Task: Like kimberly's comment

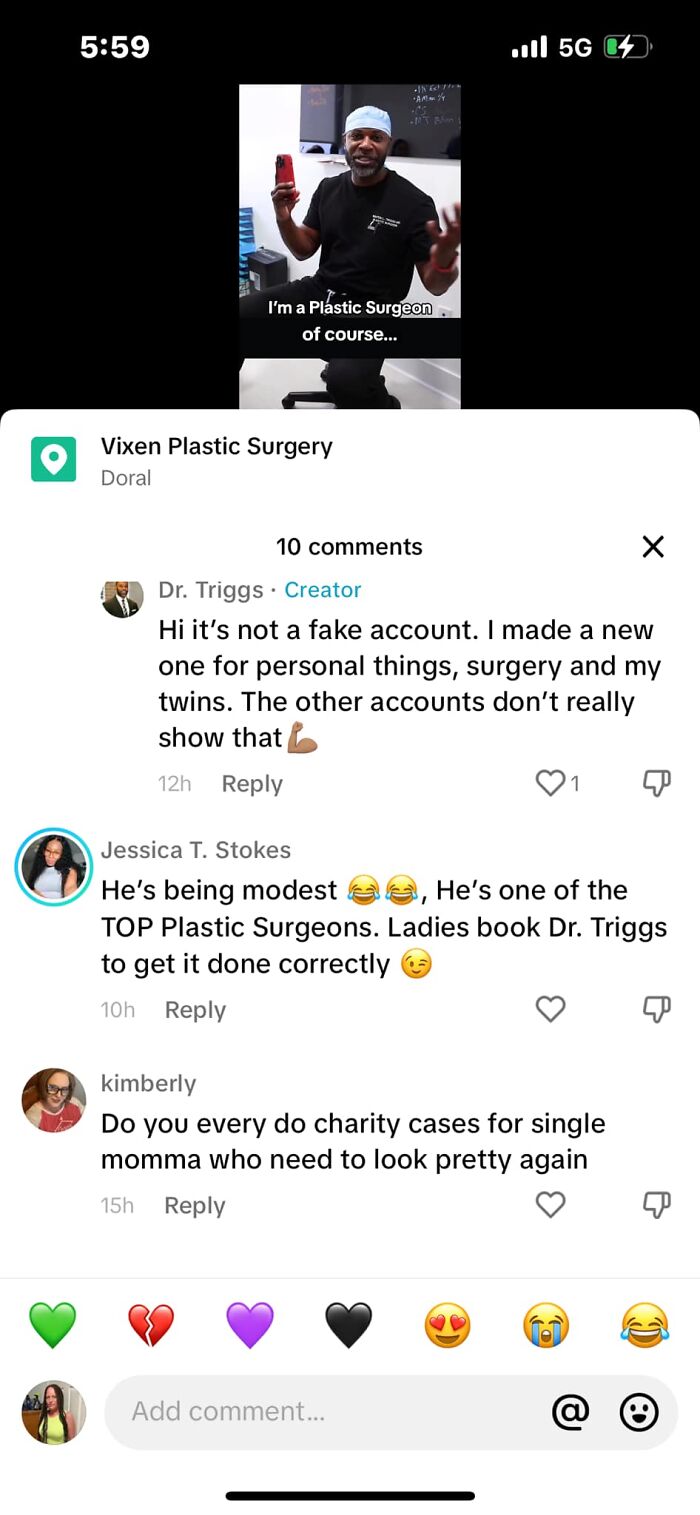Action: [x=551, y=1205]
